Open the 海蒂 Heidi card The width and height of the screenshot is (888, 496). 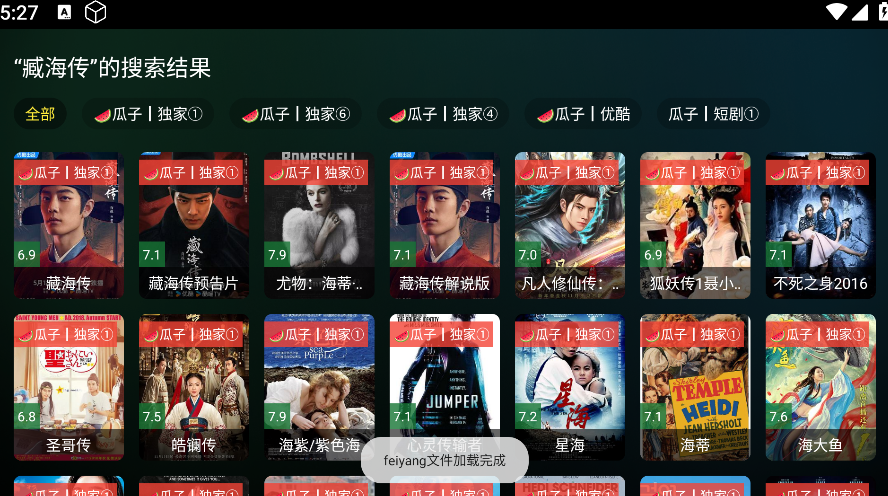click(695, 387)
